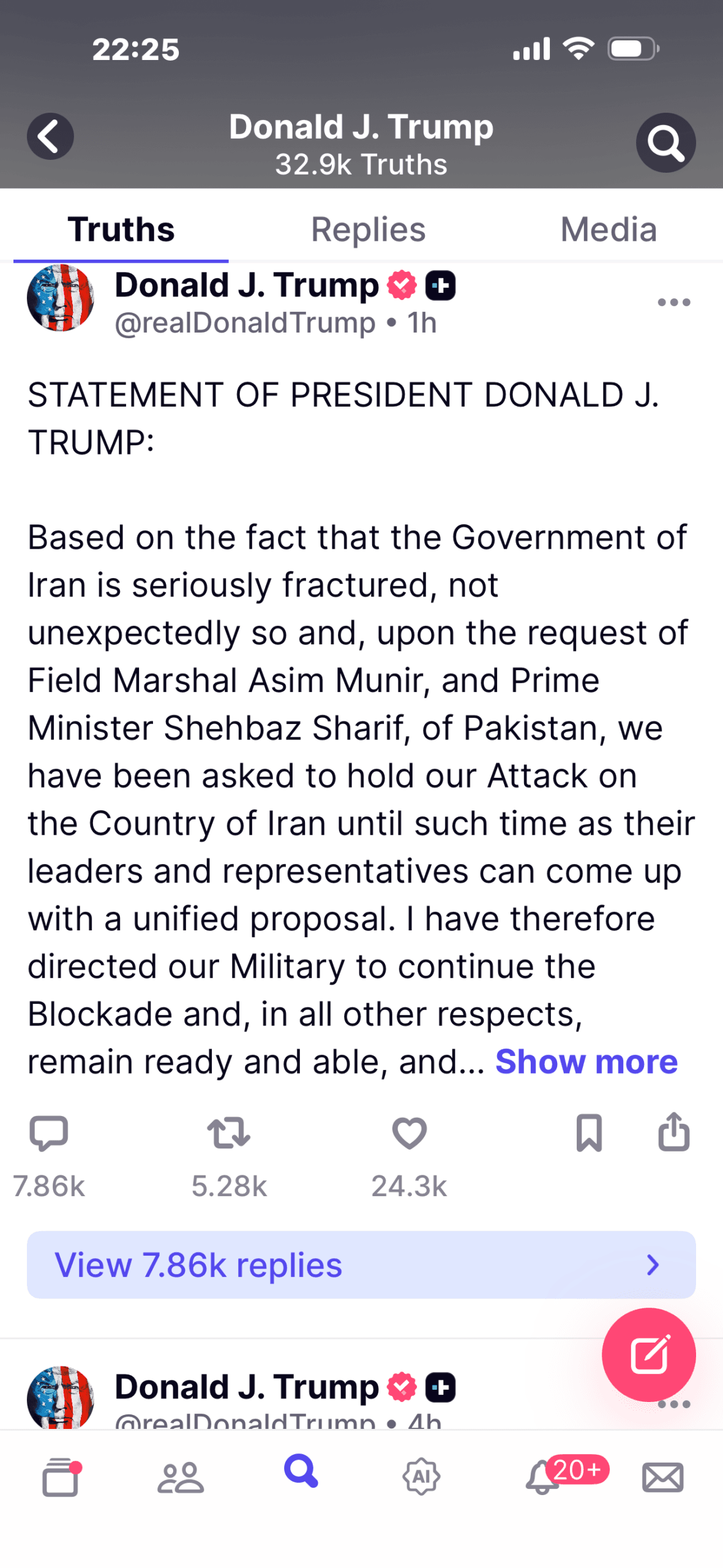Image resolution: width=723 pixels, height=1568 pixels.
Task: View 7.86k replies
Action: coord(361,1265)
